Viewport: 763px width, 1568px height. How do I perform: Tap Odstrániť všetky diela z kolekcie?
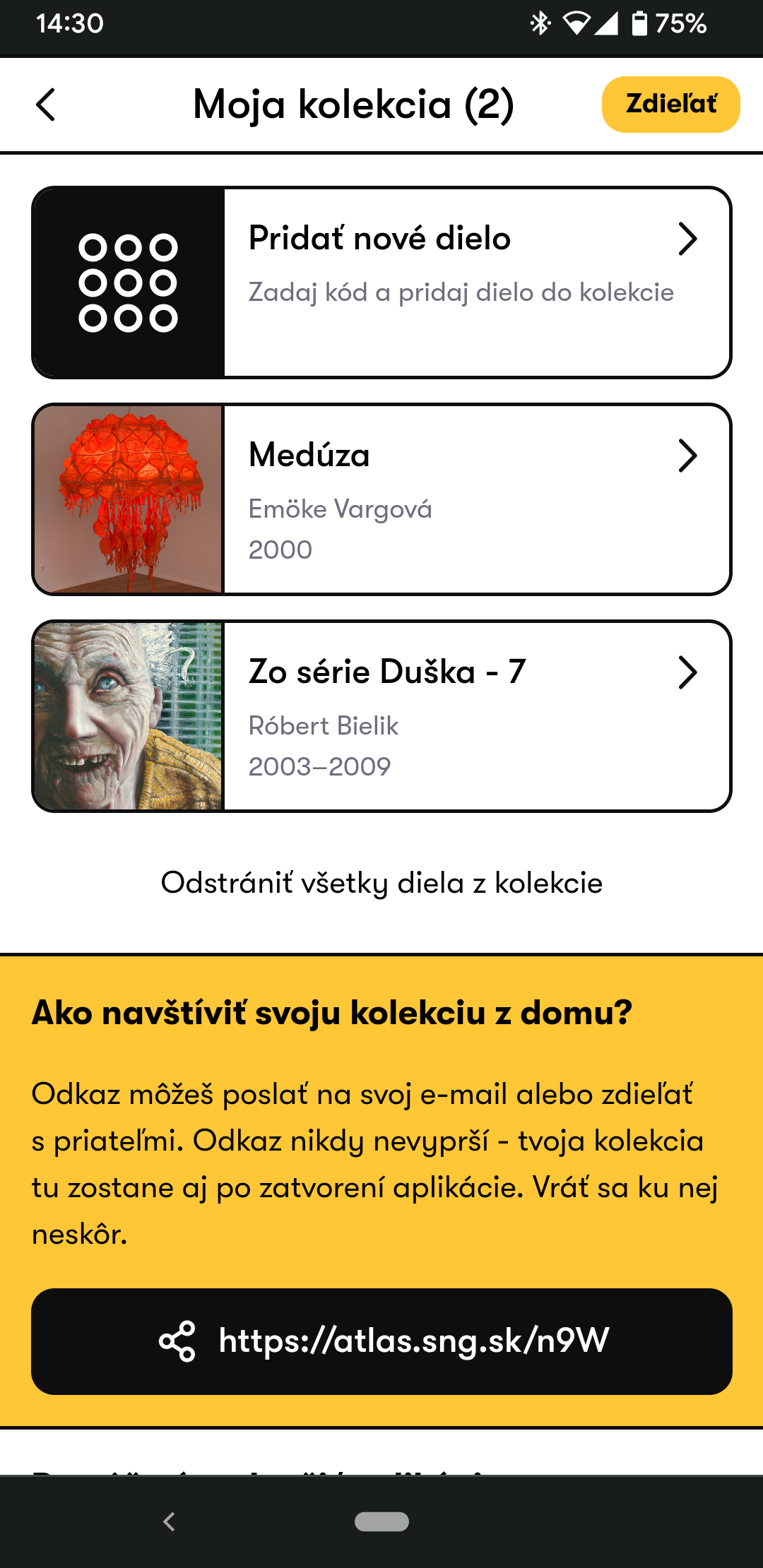pyautogui.click(x=381, y=883)
